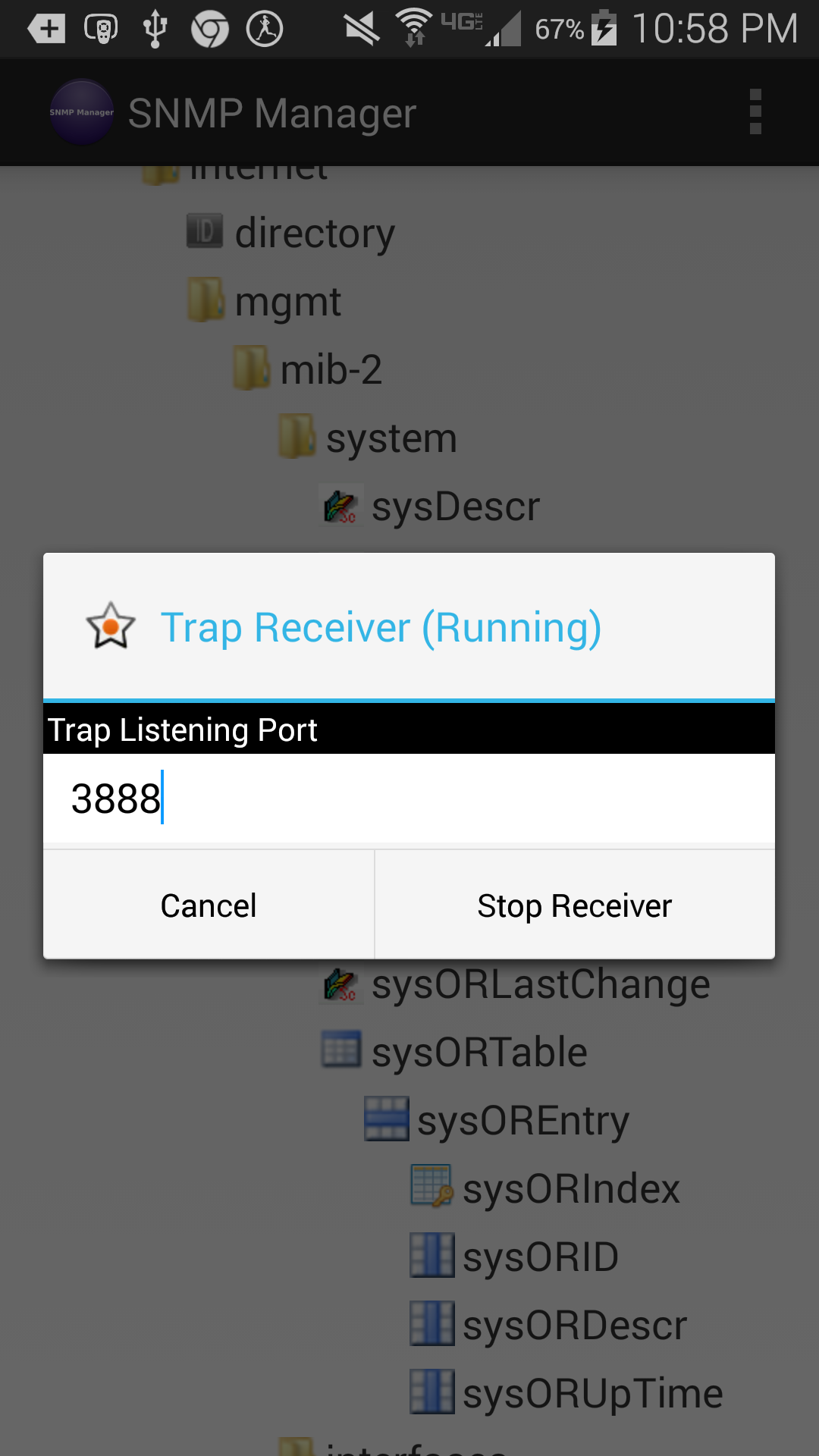Image resolution: width=819 pixels, height=1456 pixels.
Task: Tap the Trap Listening Port field
Action: tap(409, 799)
